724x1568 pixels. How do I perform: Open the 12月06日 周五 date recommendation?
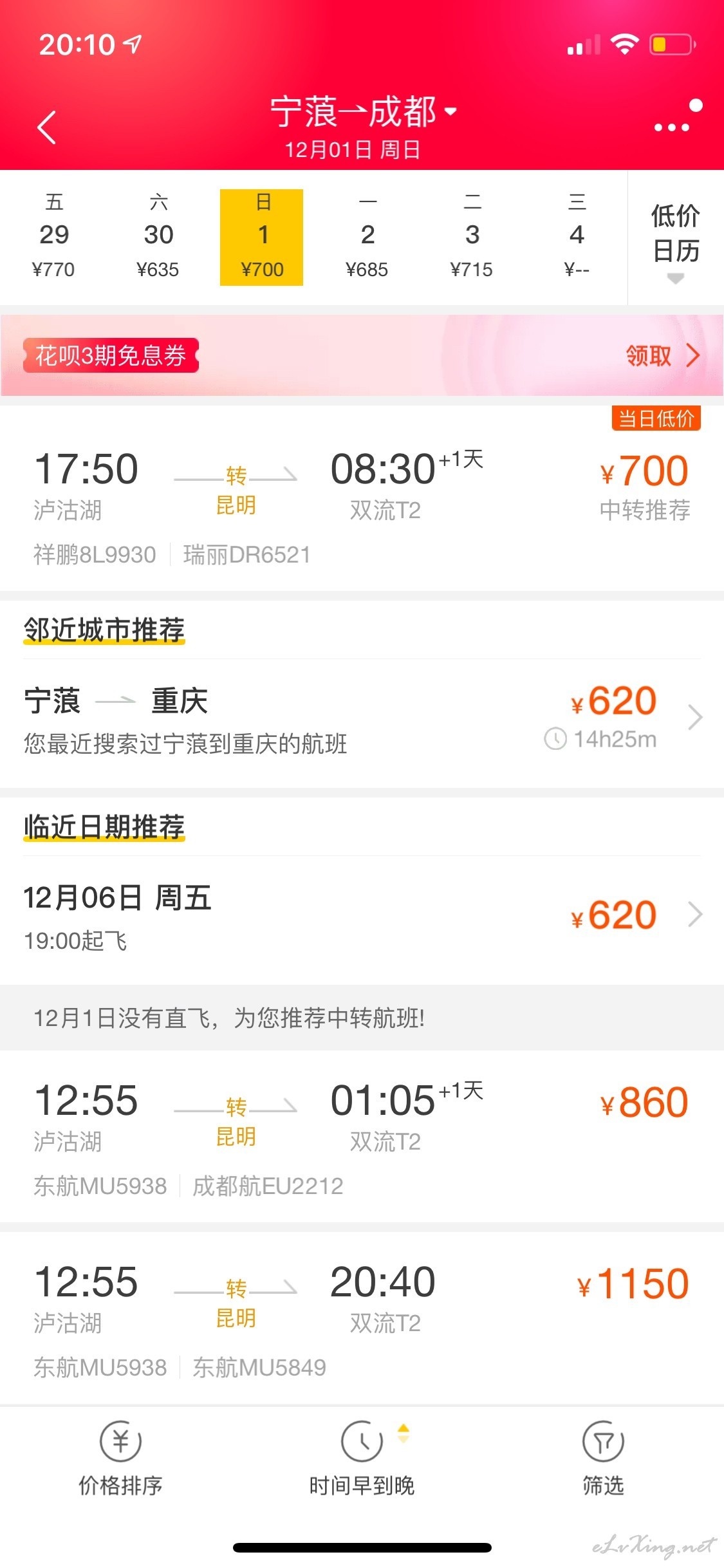click(362, 917)
